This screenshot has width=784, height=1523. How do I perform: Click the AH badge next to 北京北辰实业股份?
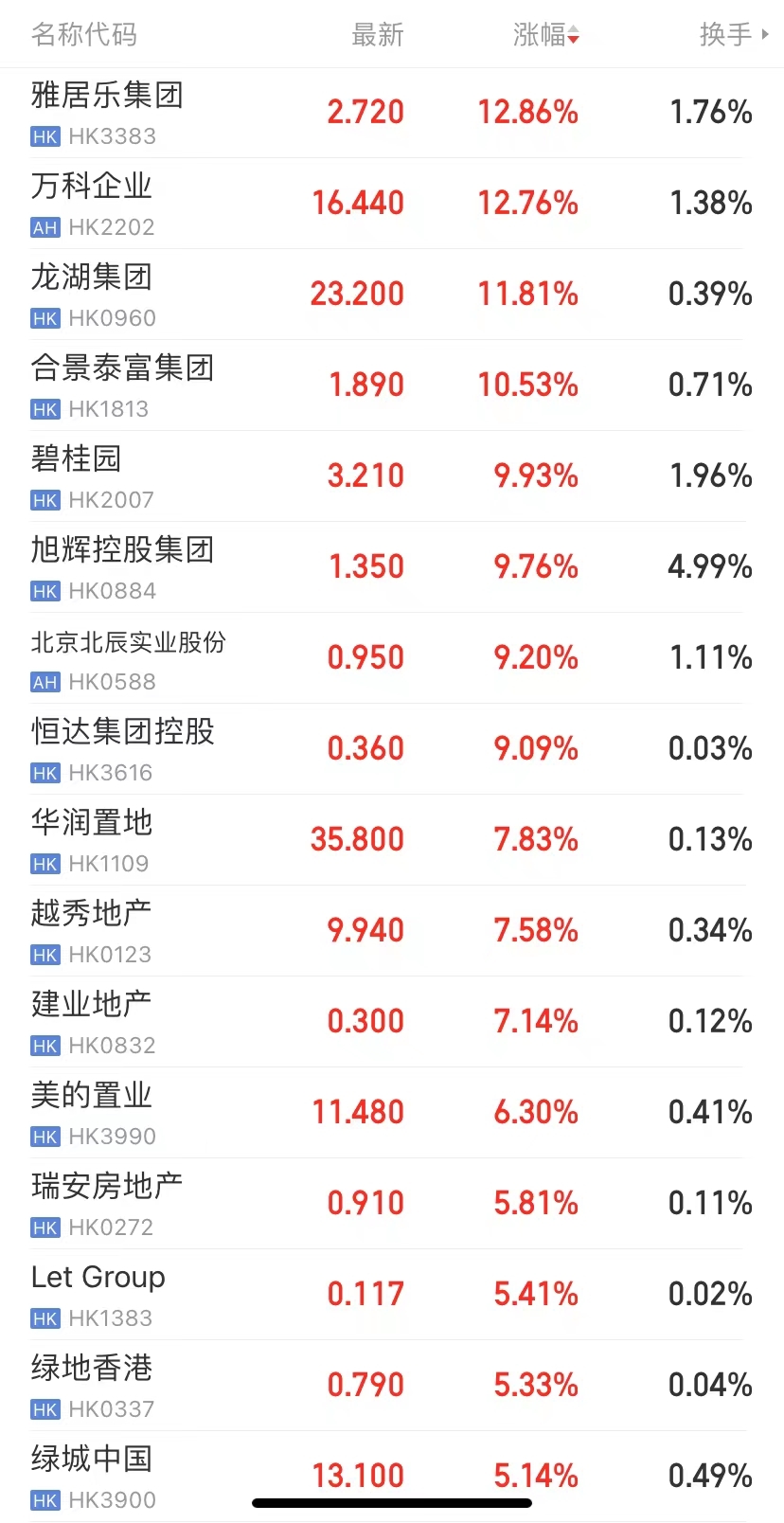[44, 681]
